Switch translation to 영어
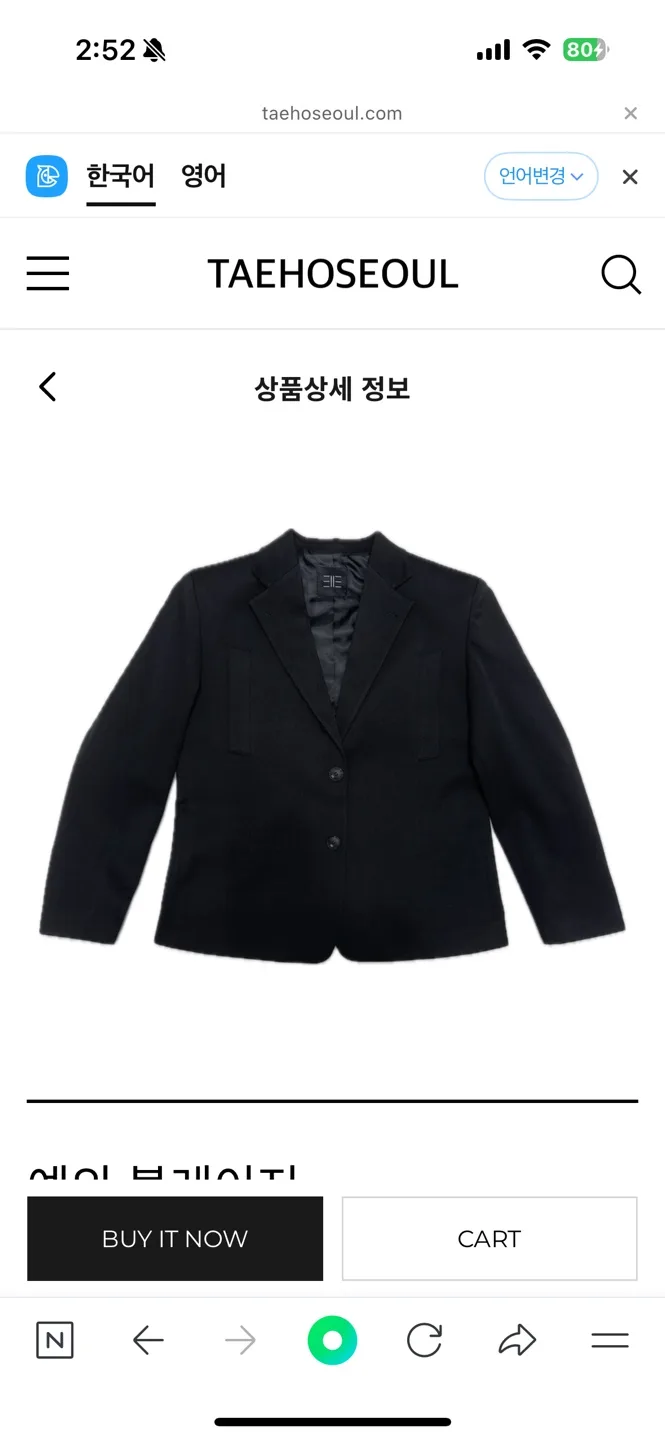 [x=204, y=177]
